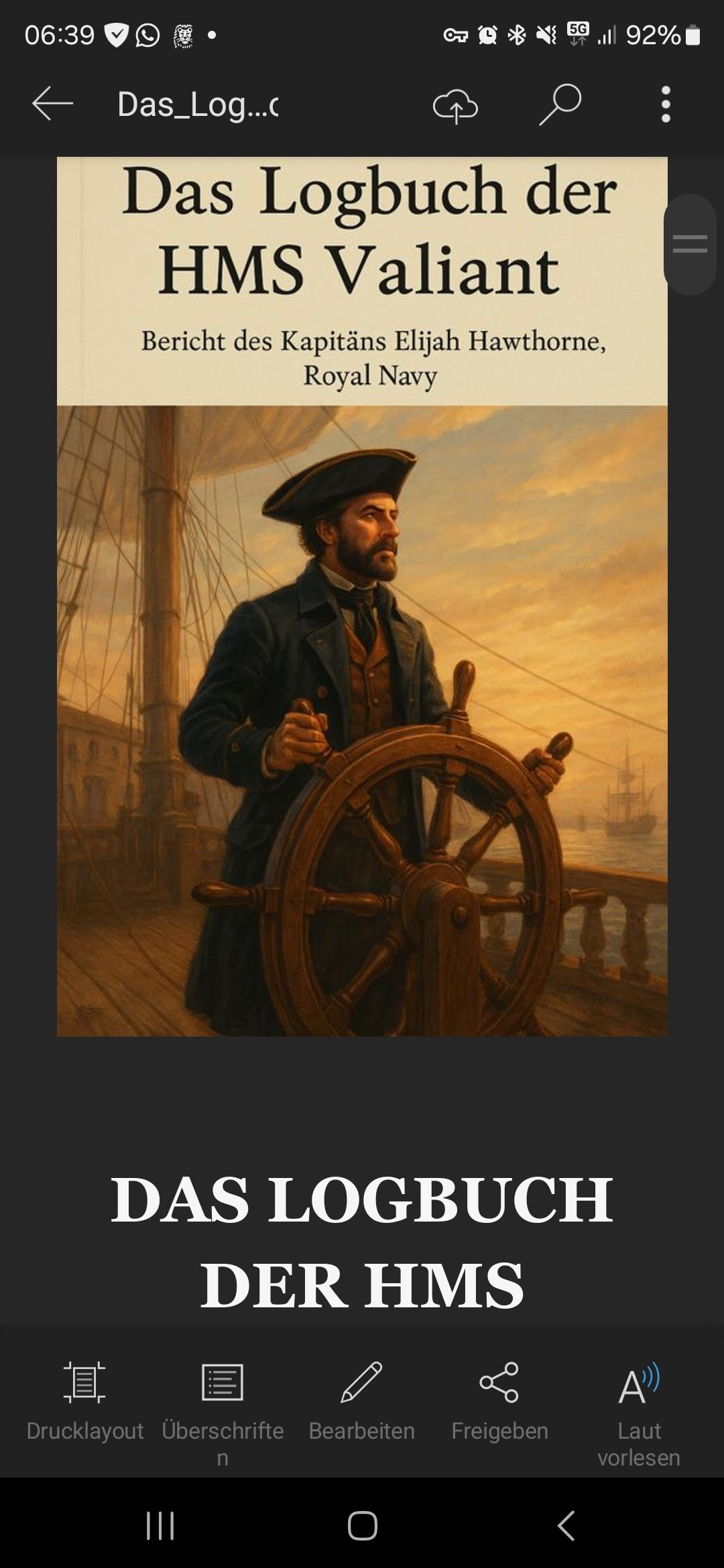
Task: Open recent apps from navigation bar
Action: pyautogui.click(x=160, y=1526)
